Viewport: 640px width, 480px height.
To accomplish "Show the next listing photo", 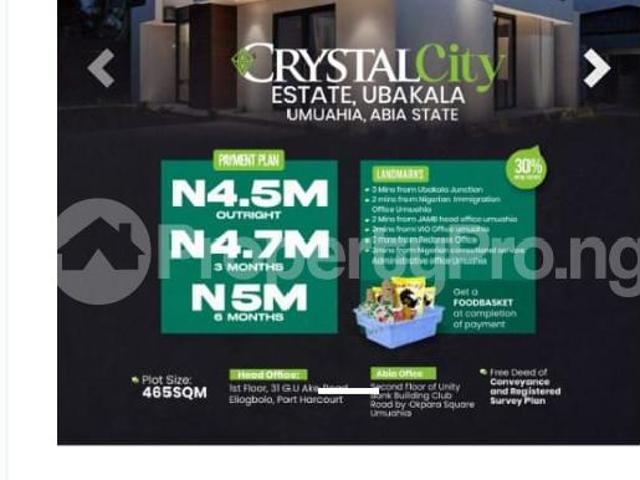I will tap(596, 68).
